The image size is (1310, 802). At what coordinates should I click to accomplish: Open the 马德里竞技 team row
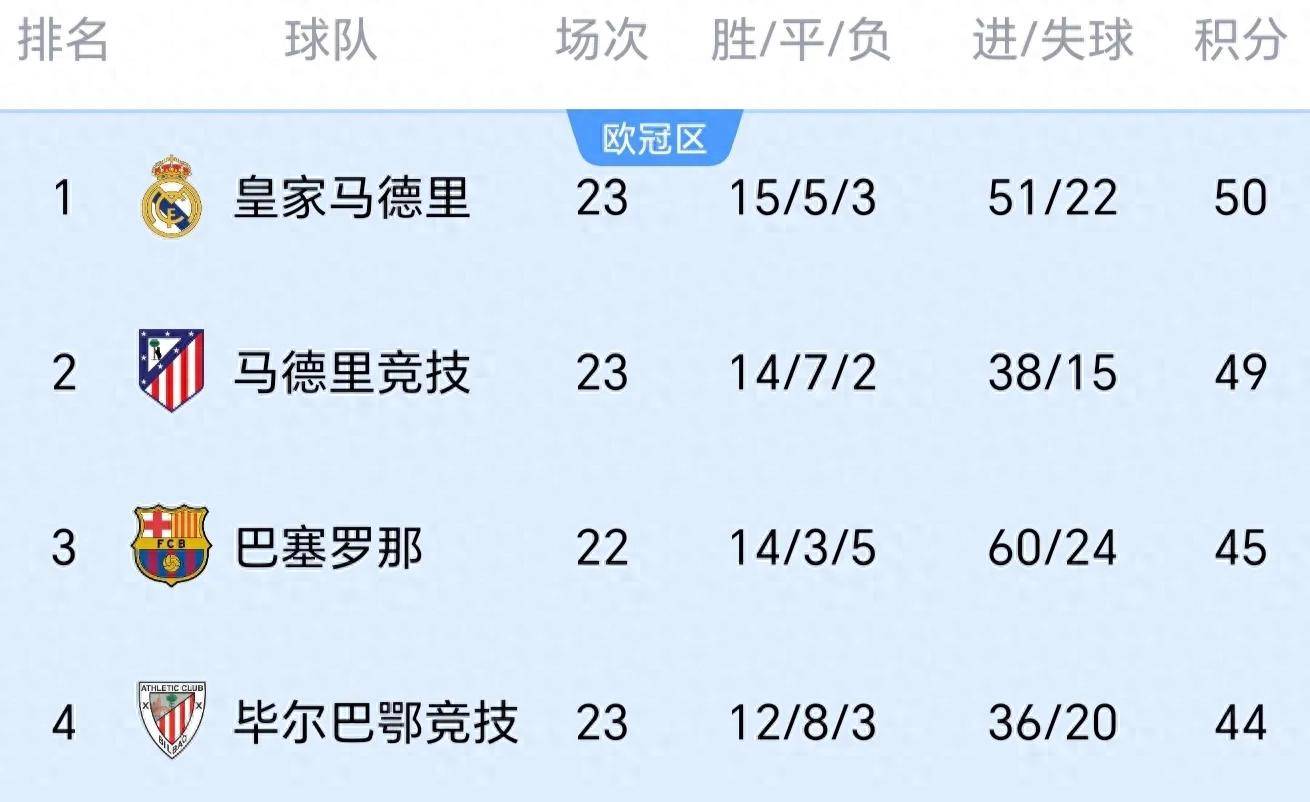pyautogui.click(x=352, y=373)
